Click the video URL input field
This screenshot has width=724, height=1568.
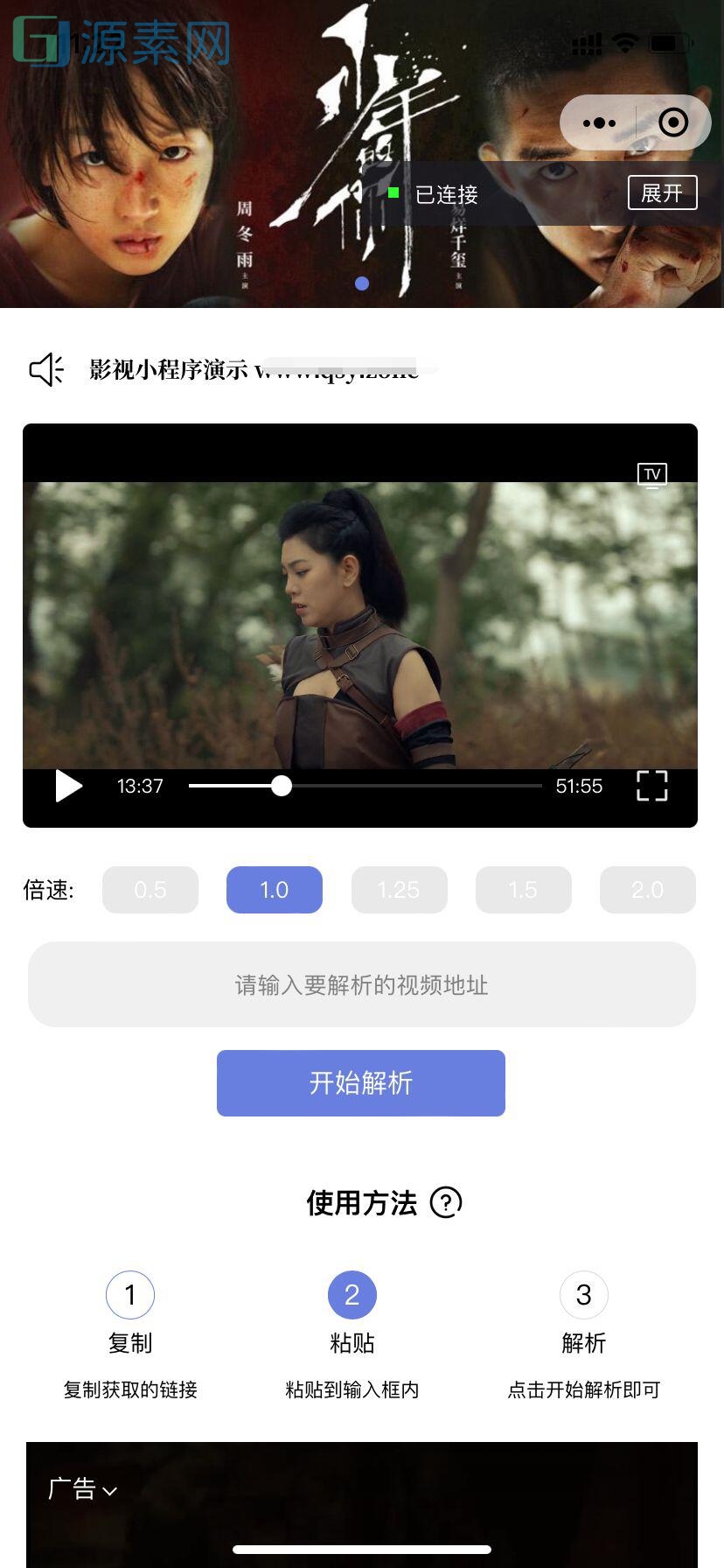tap(361, 984)
